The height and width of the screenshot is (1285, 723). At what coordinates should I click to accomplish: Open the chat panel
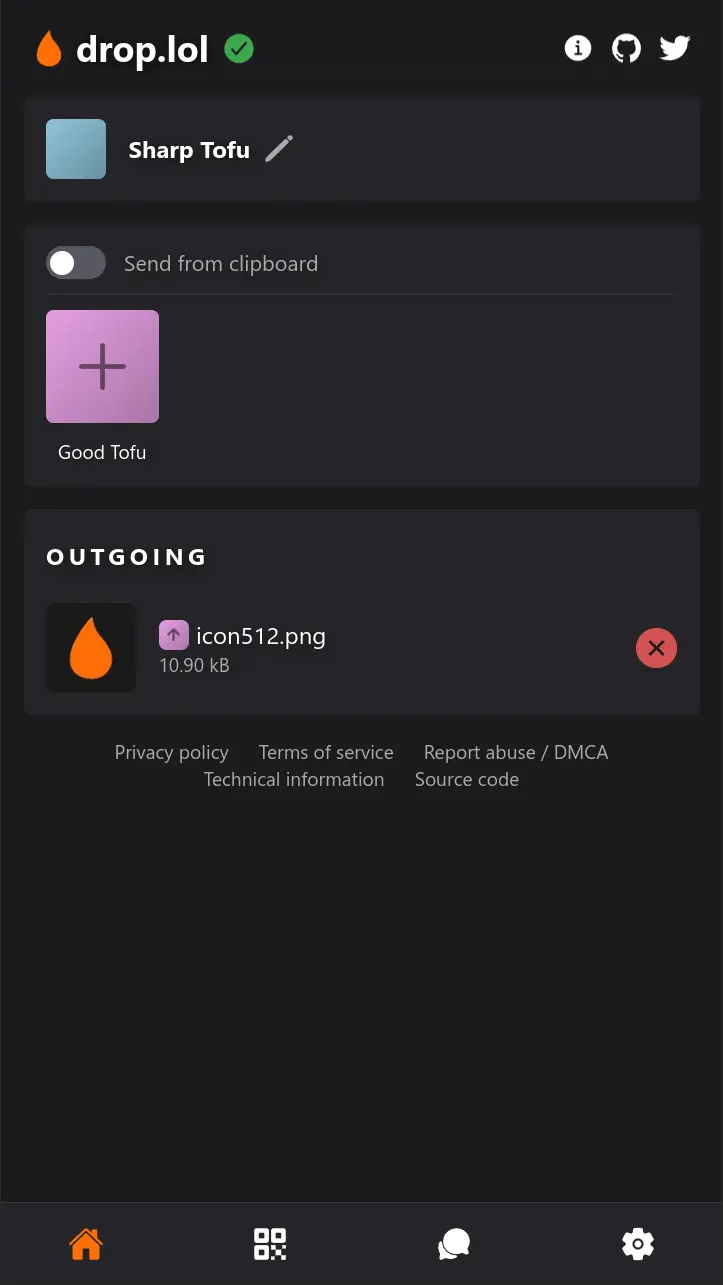pyautogui.click(x=453, y=1244)
